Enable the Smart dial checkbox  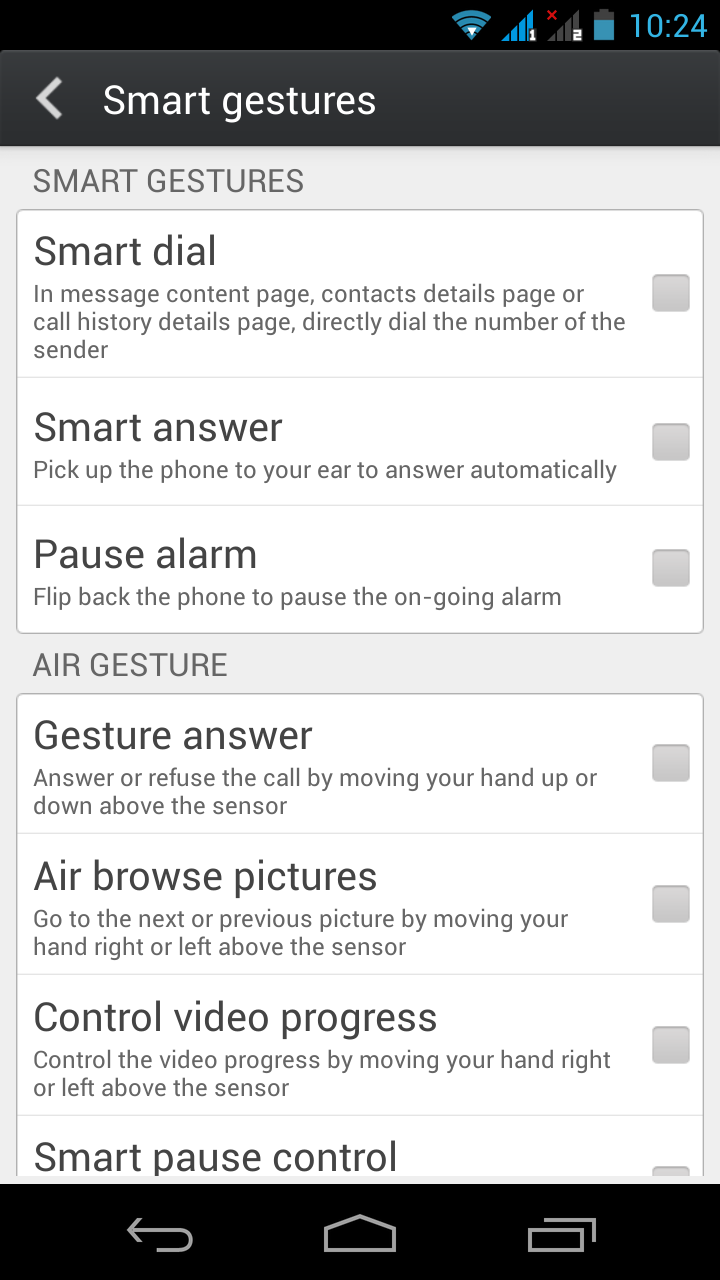[x=671, y=293]
